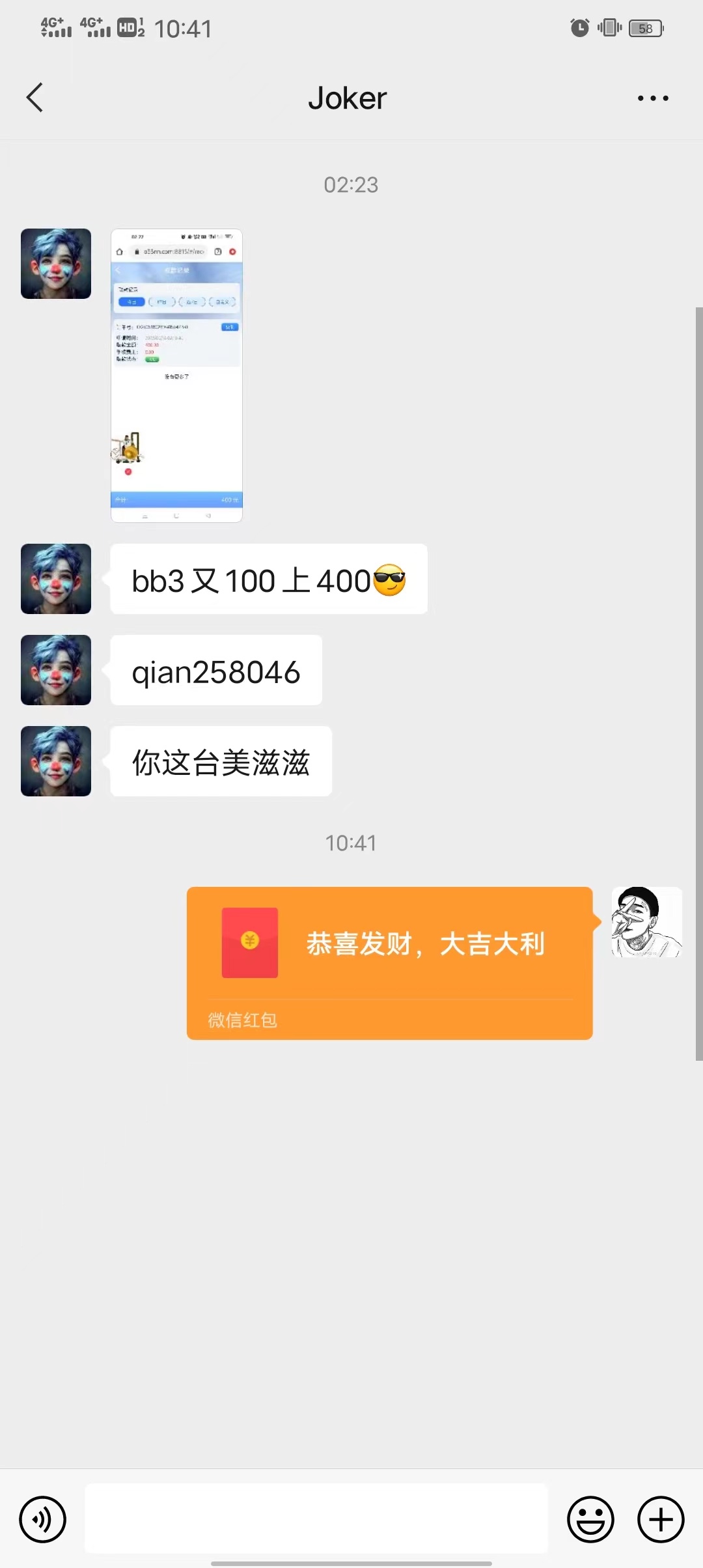Tap the 你这台美滋滋 message bubble
Viewport: 703px width, 1568px height.
[x=221, y=761]
